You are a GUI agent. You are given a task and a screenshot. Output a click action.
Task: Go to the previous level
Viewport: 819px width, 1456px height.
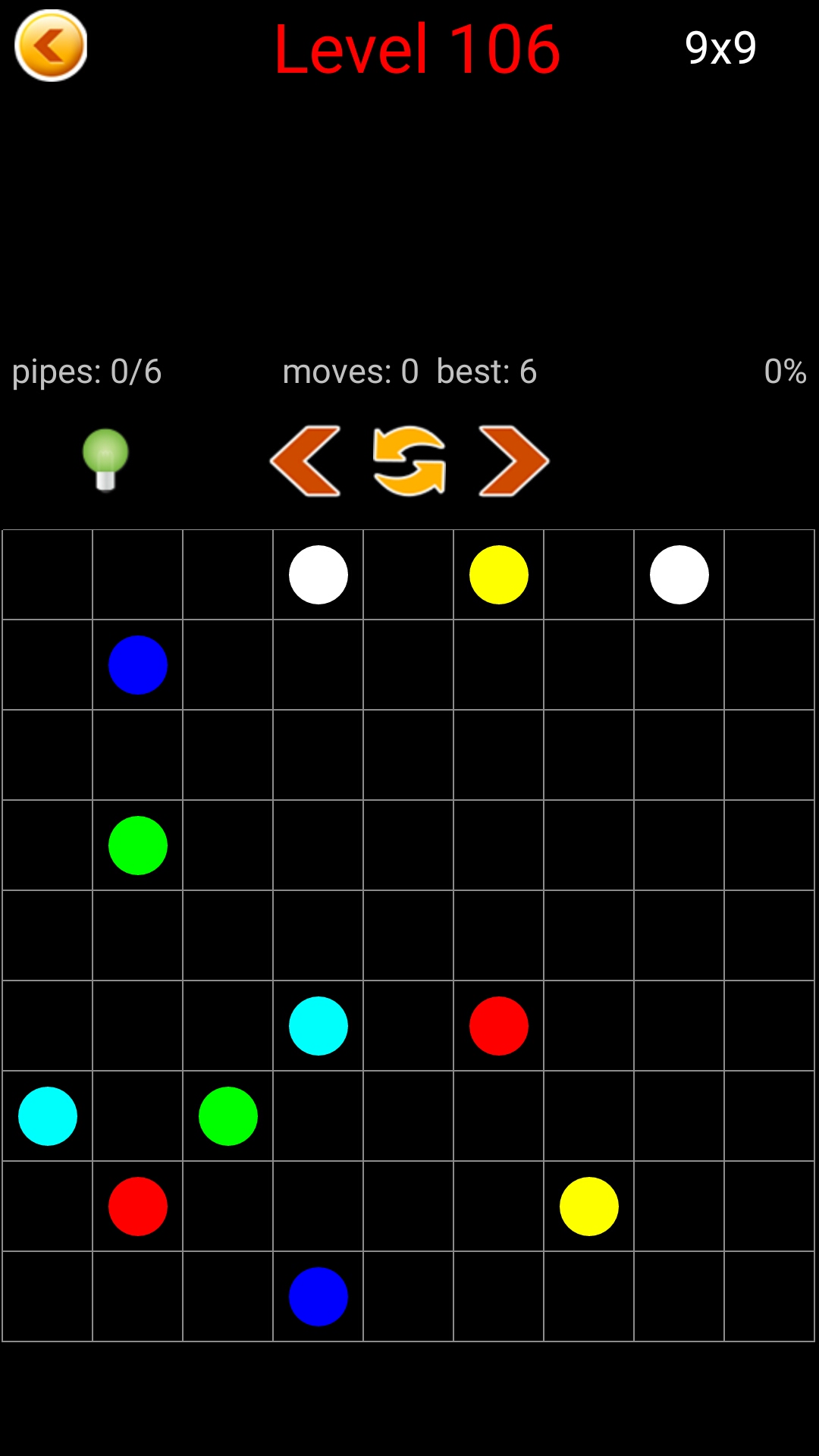(305, 461)
